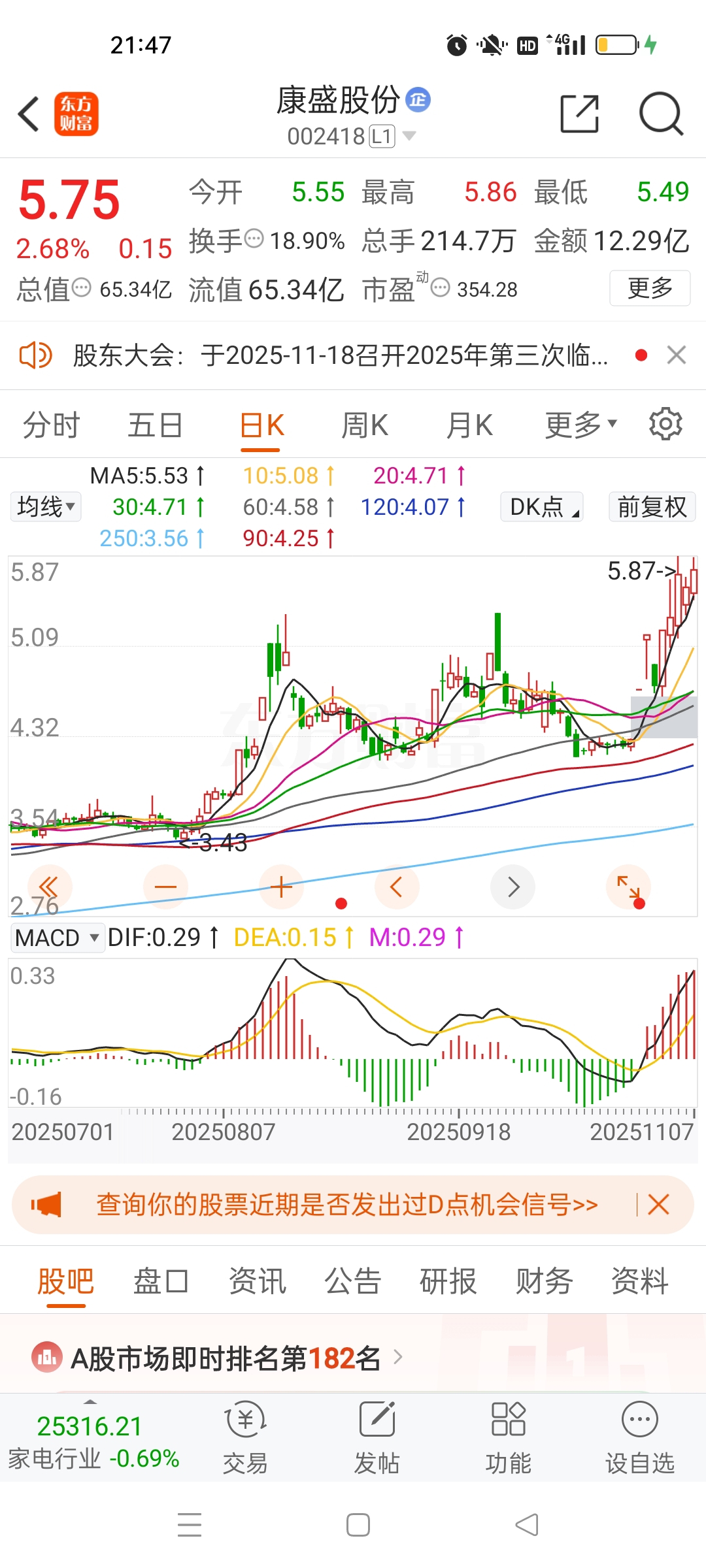Open chart settings gear
The width and height of the screenshot is (706, 1568).
click(665, 425)
